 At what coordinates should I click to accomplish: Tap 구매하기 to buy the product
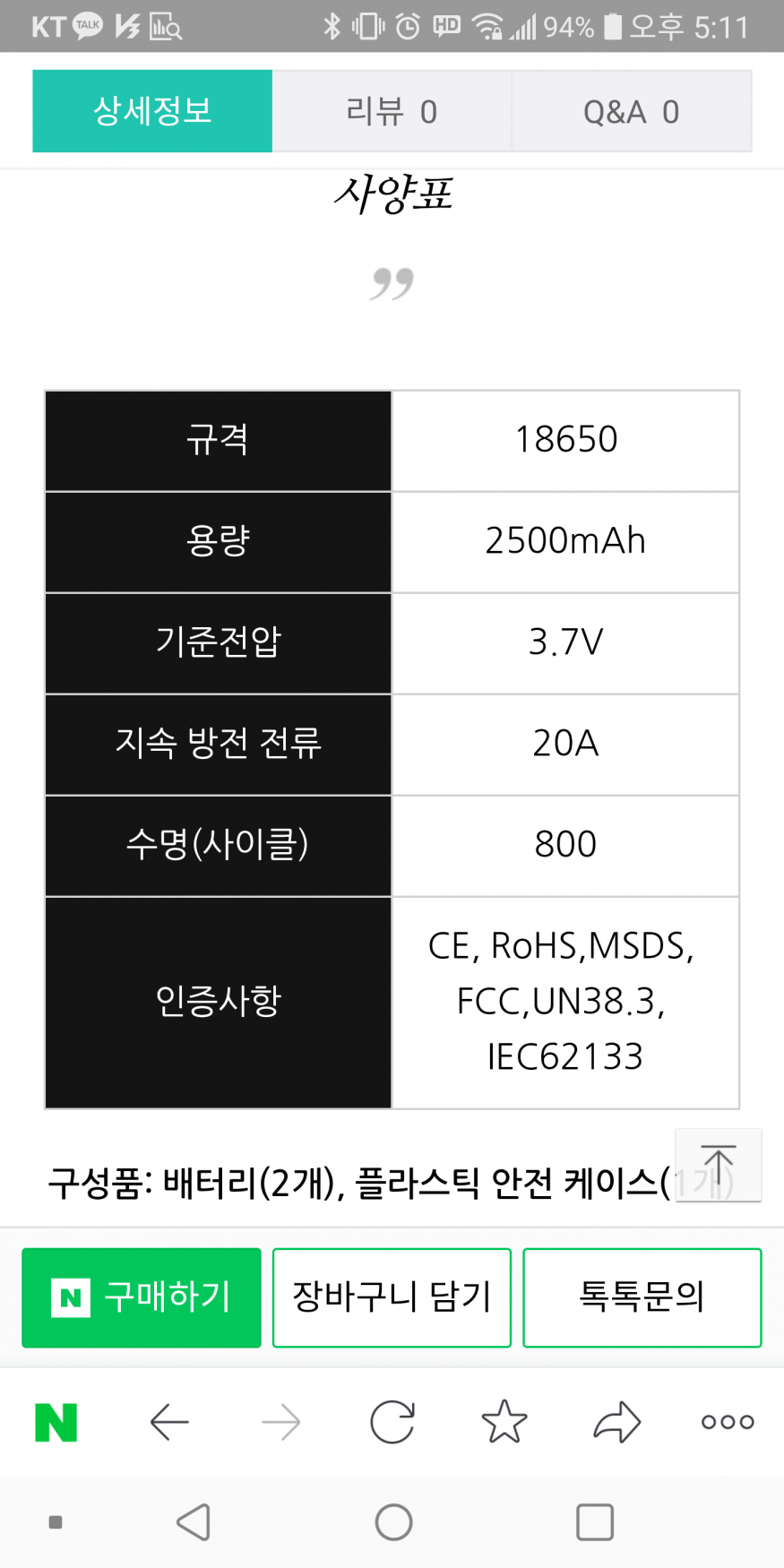click(x=142, y=1297)
